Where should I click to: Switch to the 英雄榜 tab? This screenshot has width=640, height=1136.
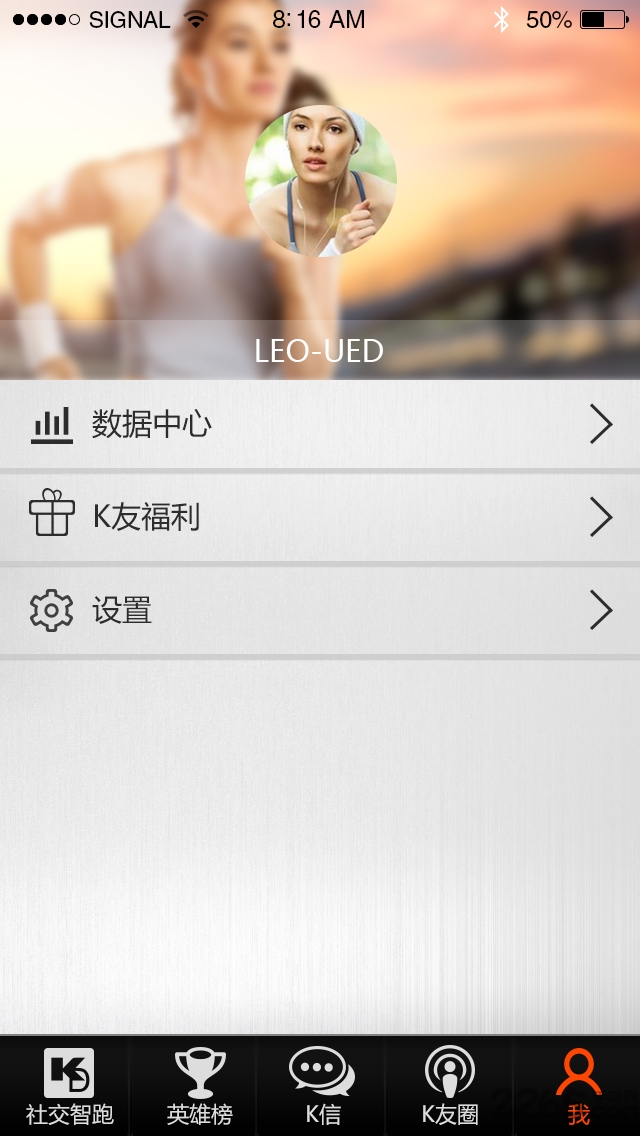199,1087
